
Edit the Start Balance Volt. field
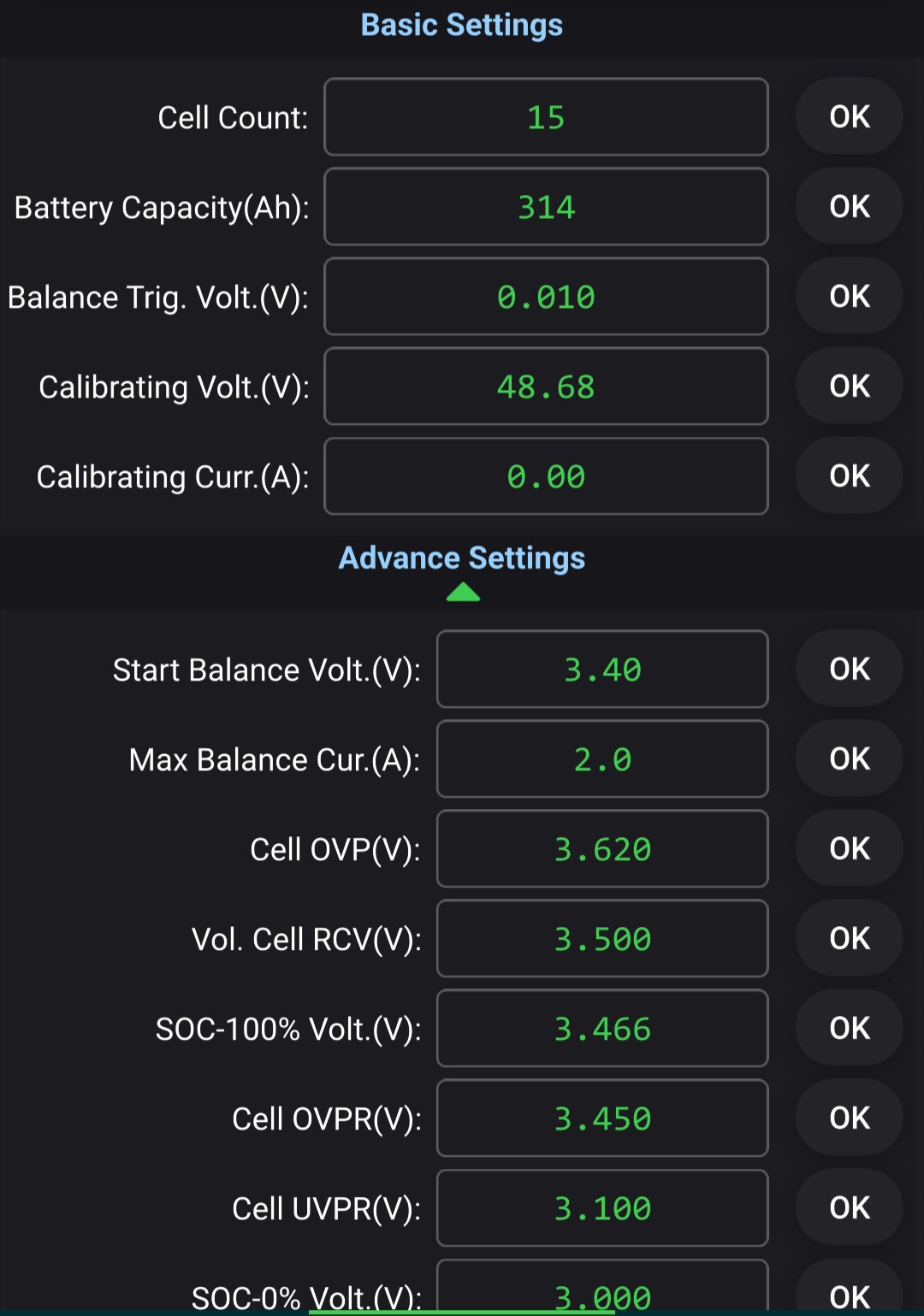(602, 670)
